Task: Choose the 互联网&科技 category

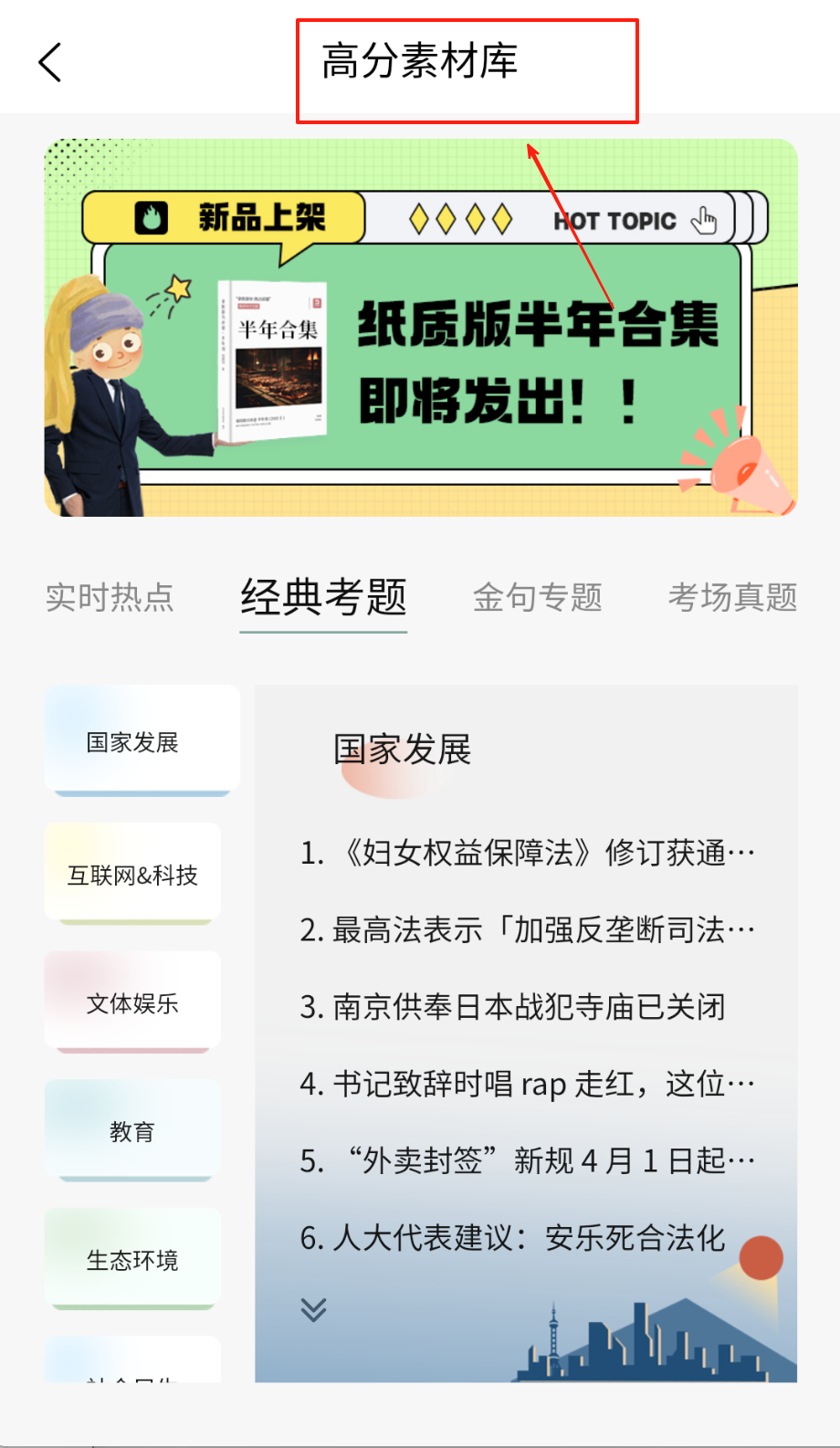Action: click(133, 875)
